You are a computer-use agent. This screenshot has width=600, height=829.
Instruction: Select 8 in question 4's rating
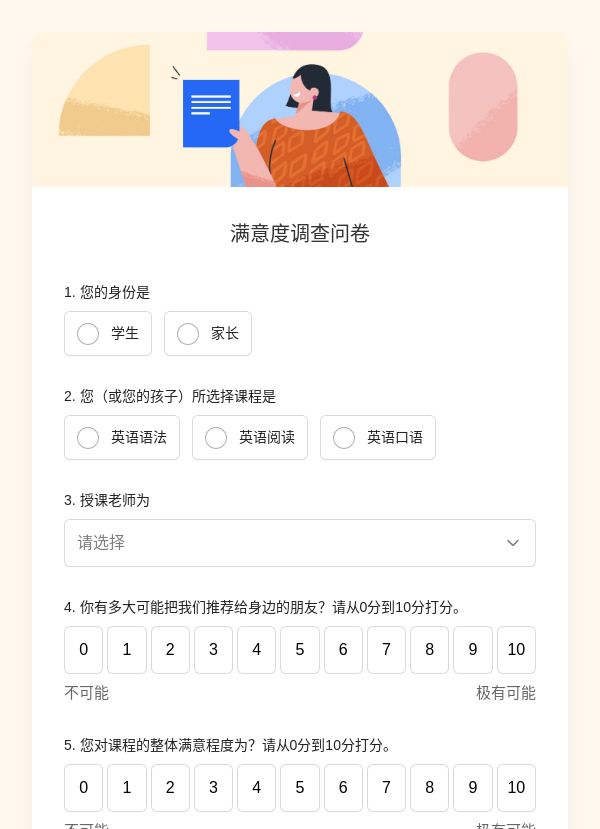click(429, 650)
